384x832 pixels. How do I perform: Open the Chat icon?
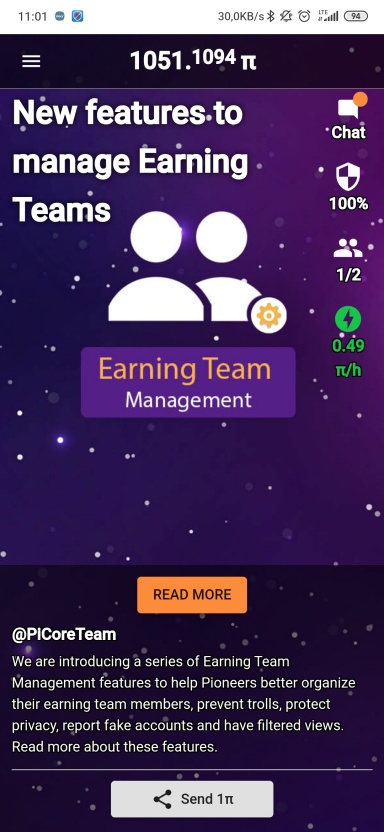(348, 117)
